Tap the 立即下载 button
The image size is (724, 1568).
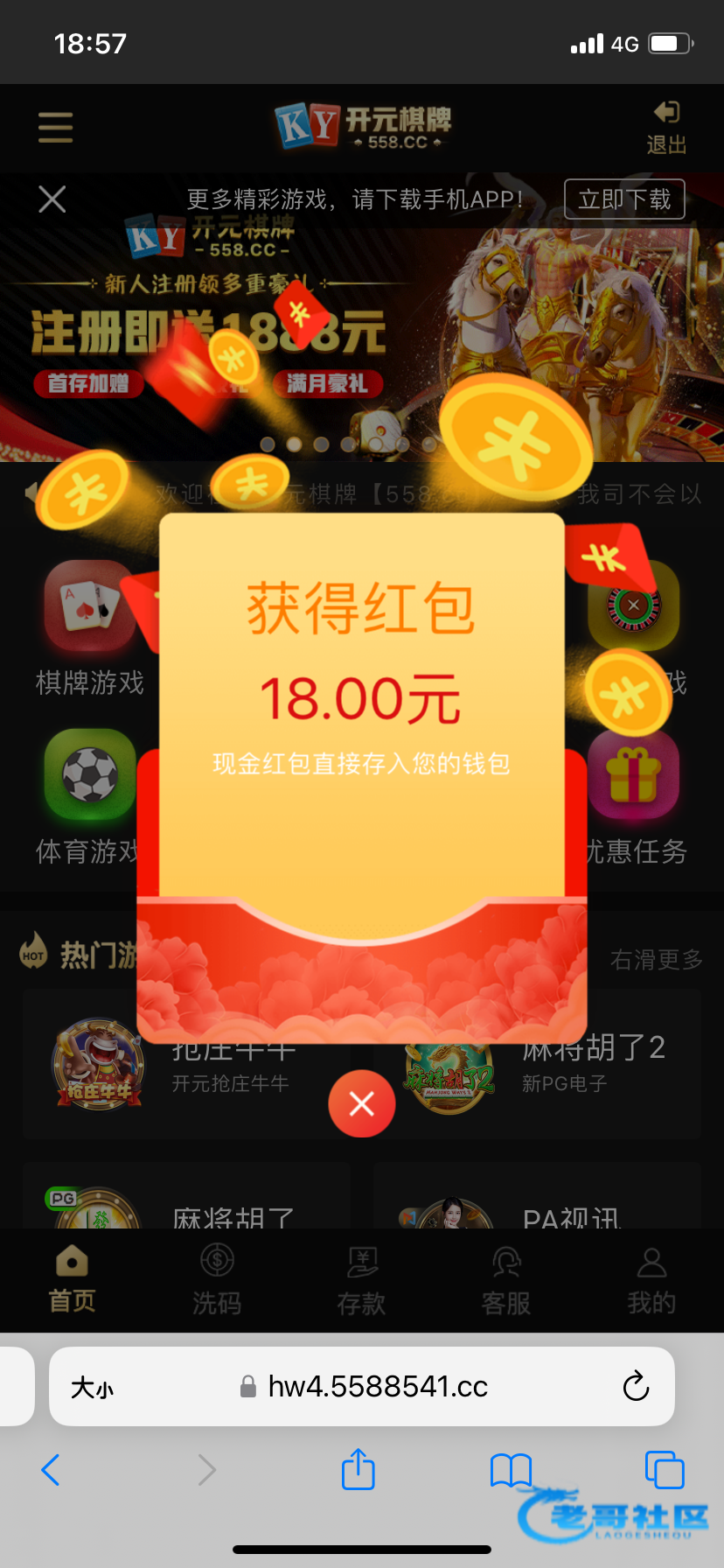pos(624,199)
